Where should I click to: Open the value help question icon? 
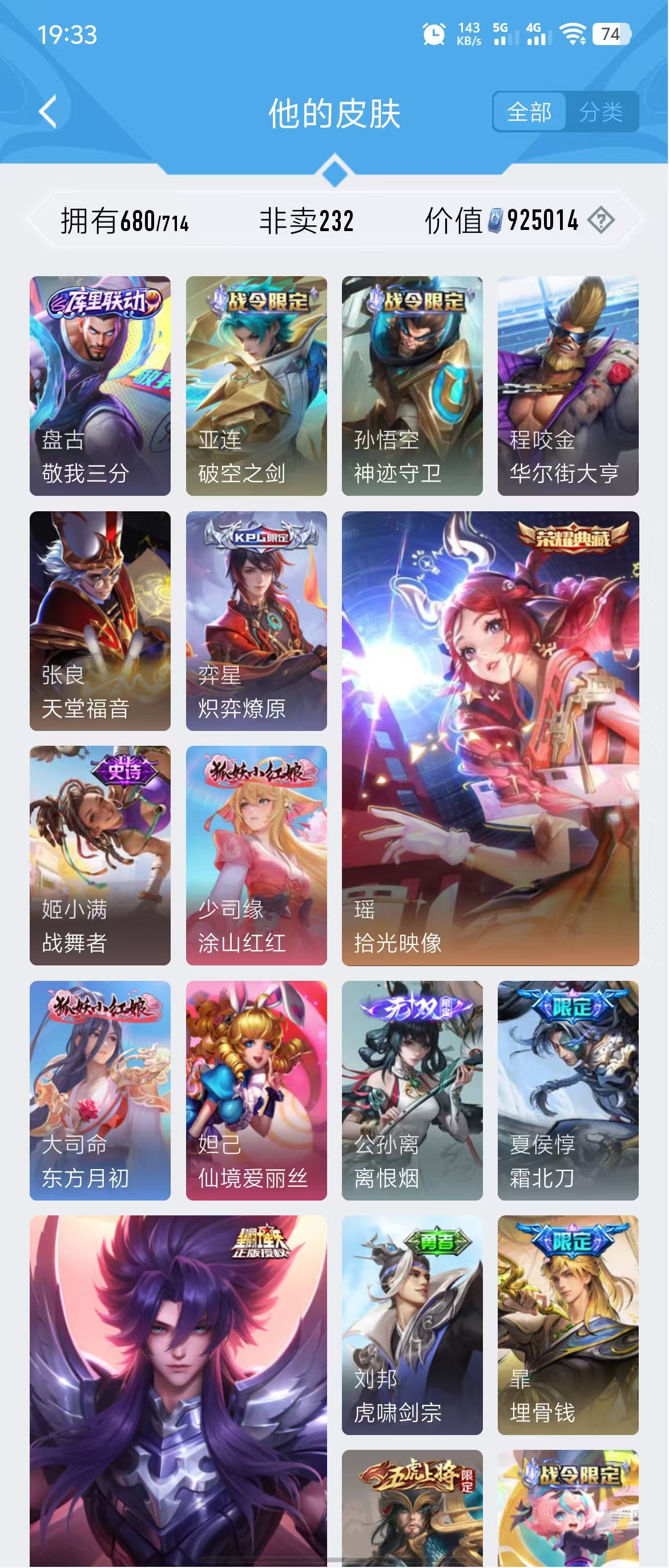click(x=601, y=220)
